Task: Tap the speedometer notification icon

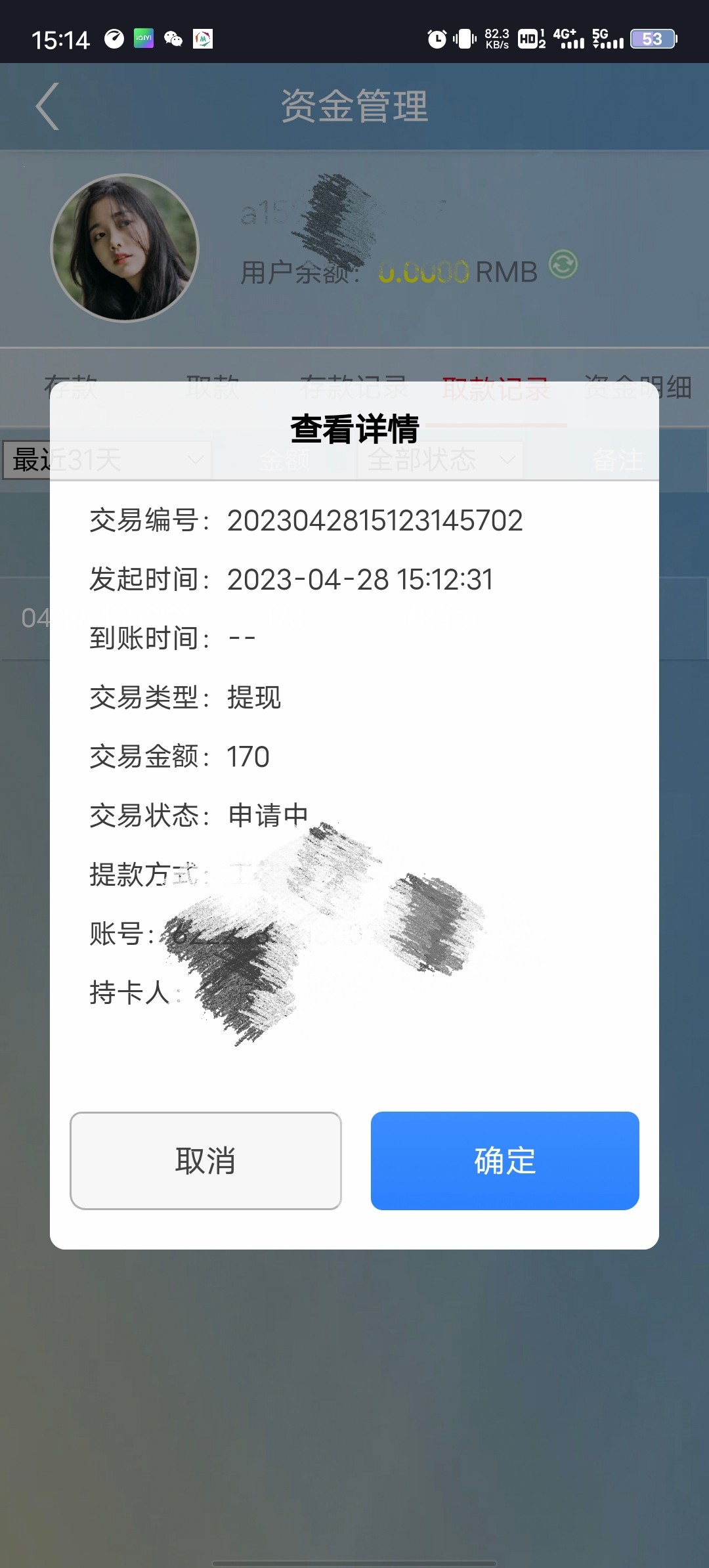Action: click(x=113, y=38)
